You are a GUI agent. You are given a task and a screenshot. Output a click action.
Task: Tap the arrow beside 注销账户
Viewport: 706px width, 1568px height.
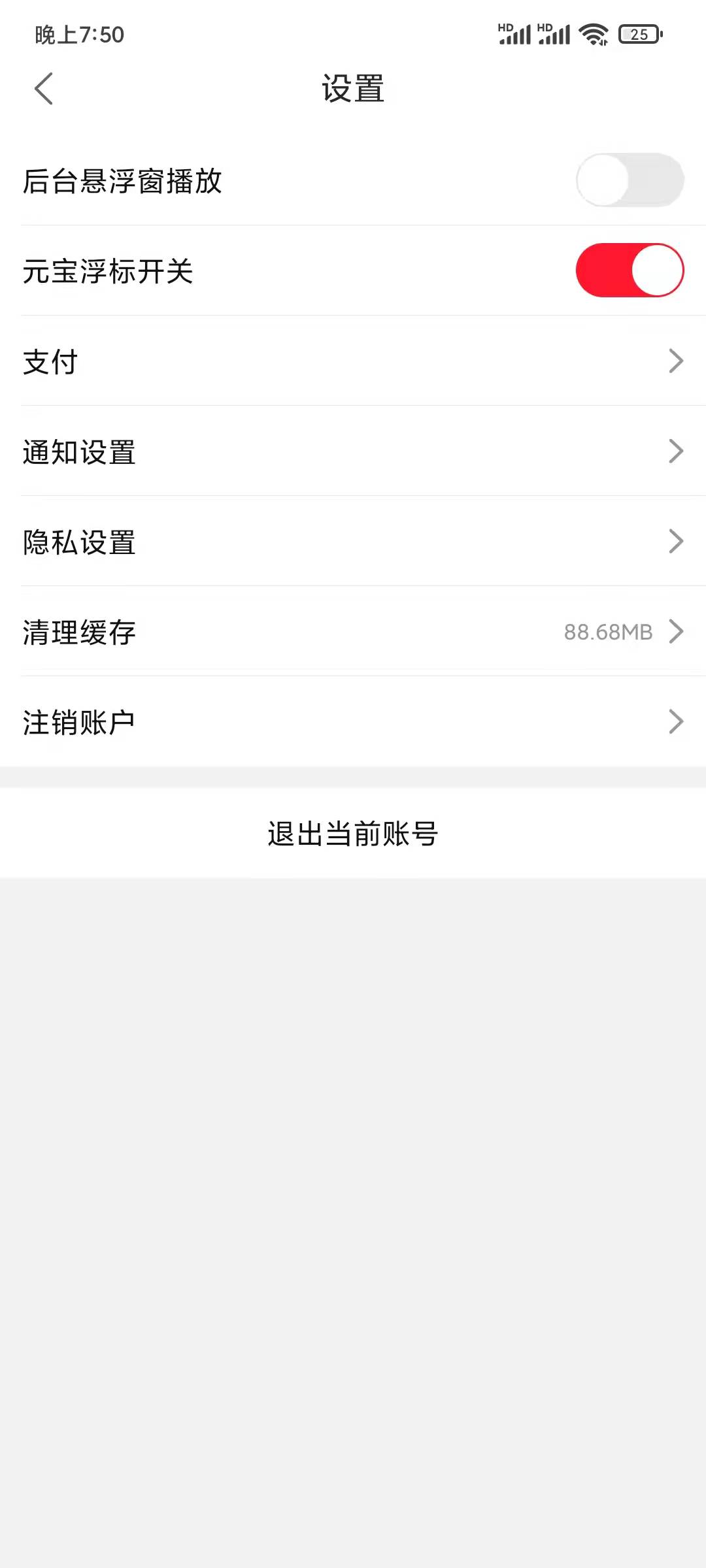coord(677,721)
